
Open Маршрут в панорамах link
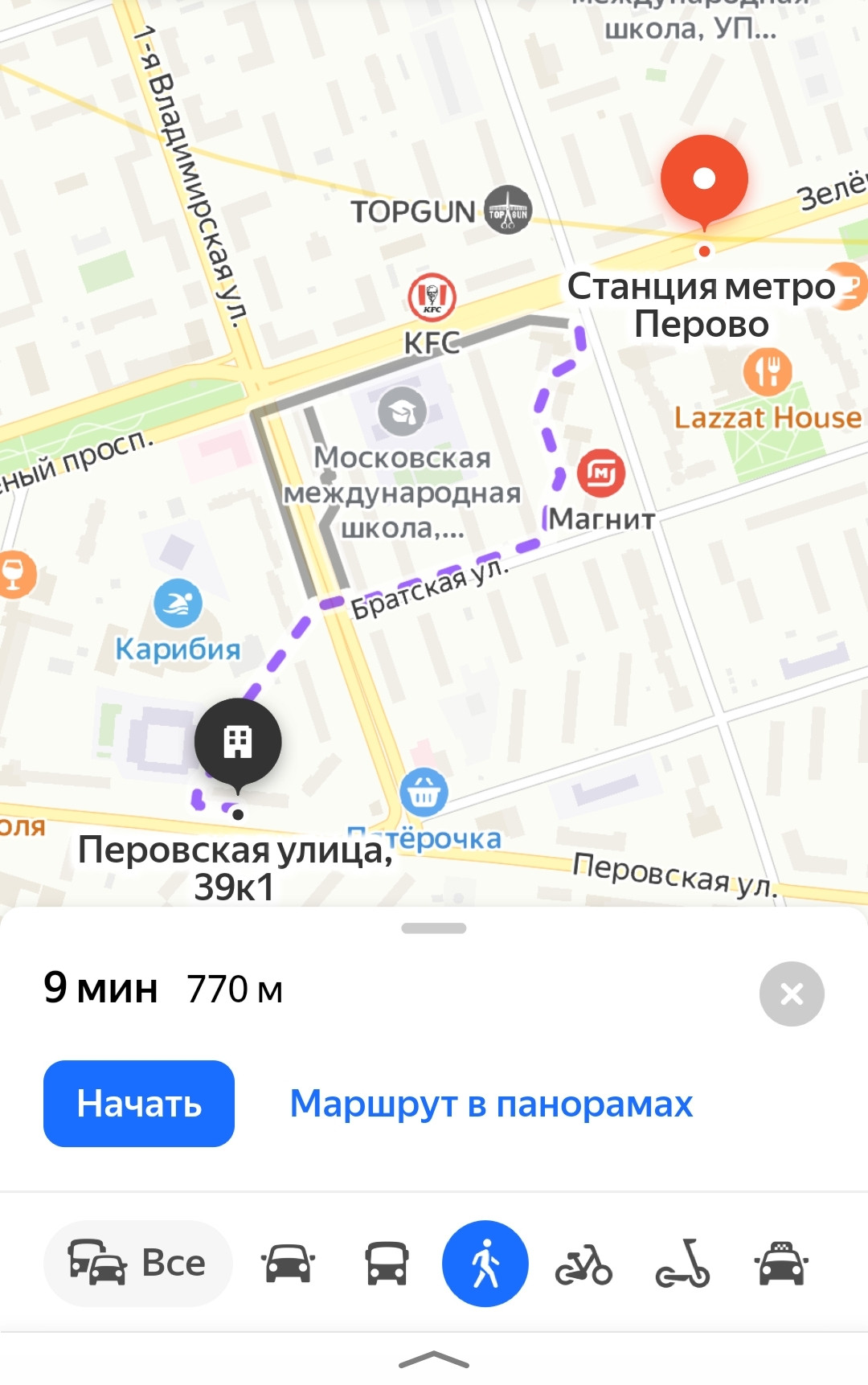491,1103
